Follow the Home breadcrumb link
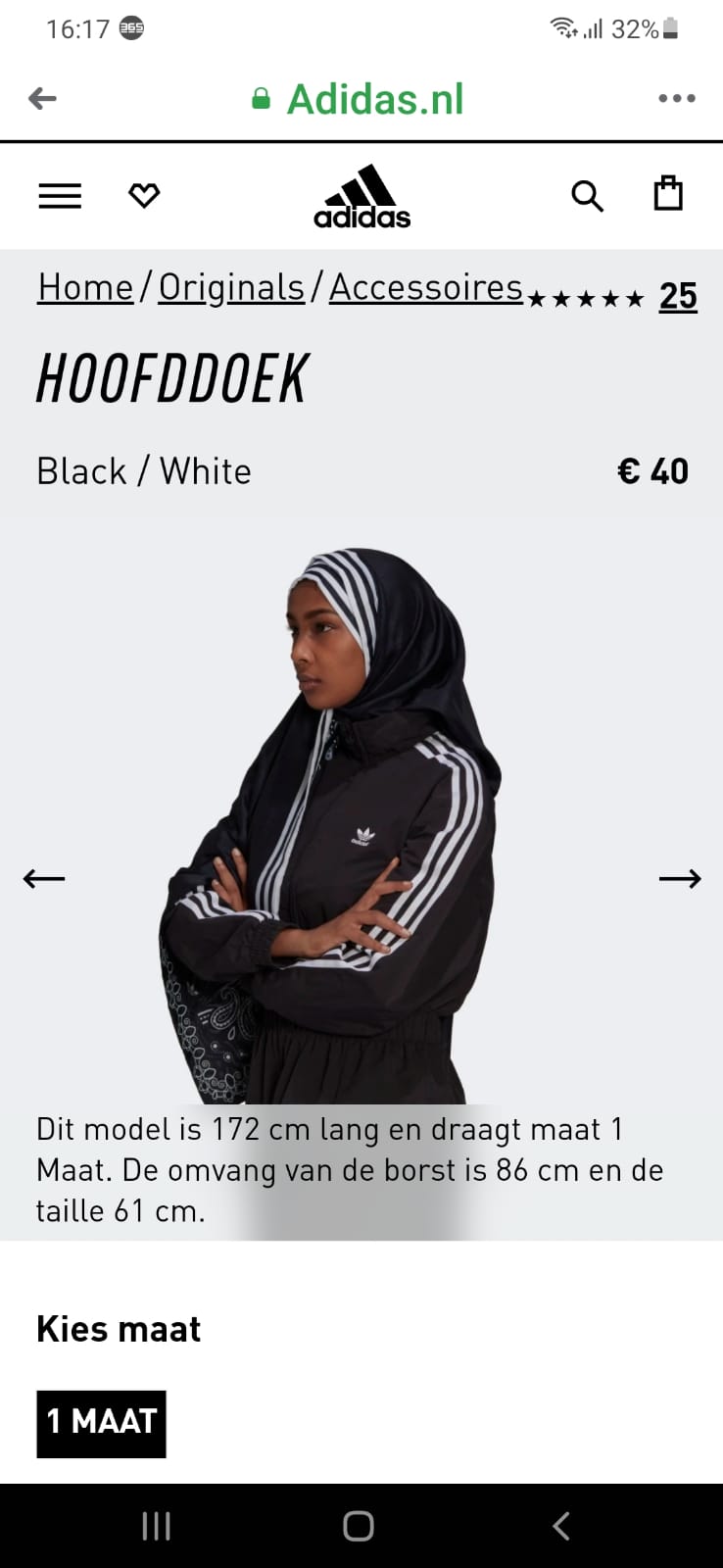 coord(85,287)
